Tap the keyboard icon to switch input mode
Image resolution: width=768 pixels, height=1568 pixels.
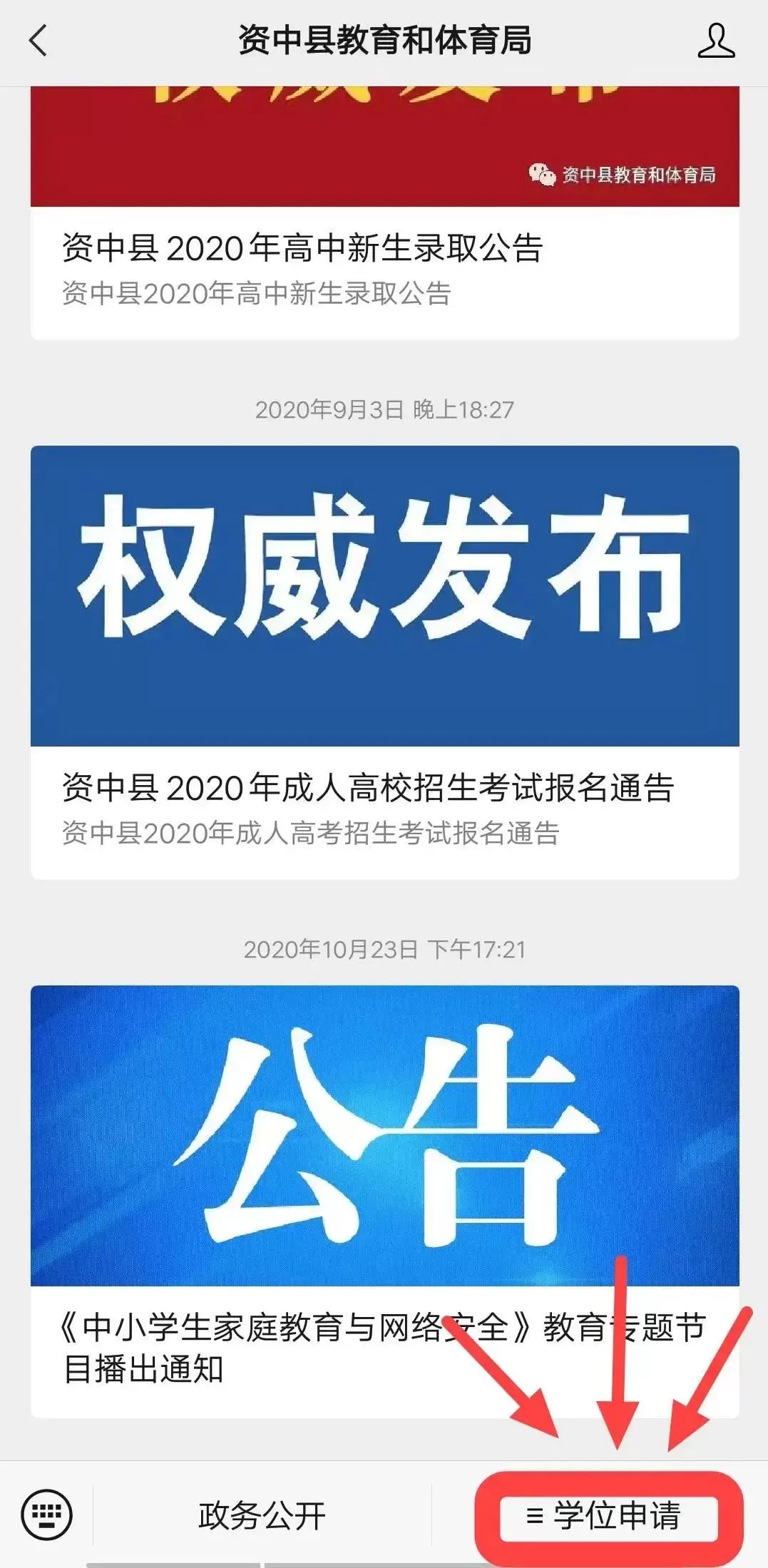(48, 1514)
